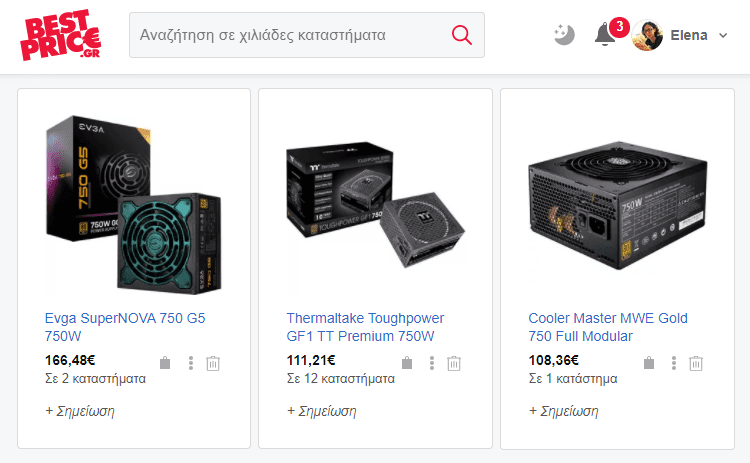The image size is (750, 463).
Task: Add a note to Cooler Master MWE
Action: coord(563,410)
